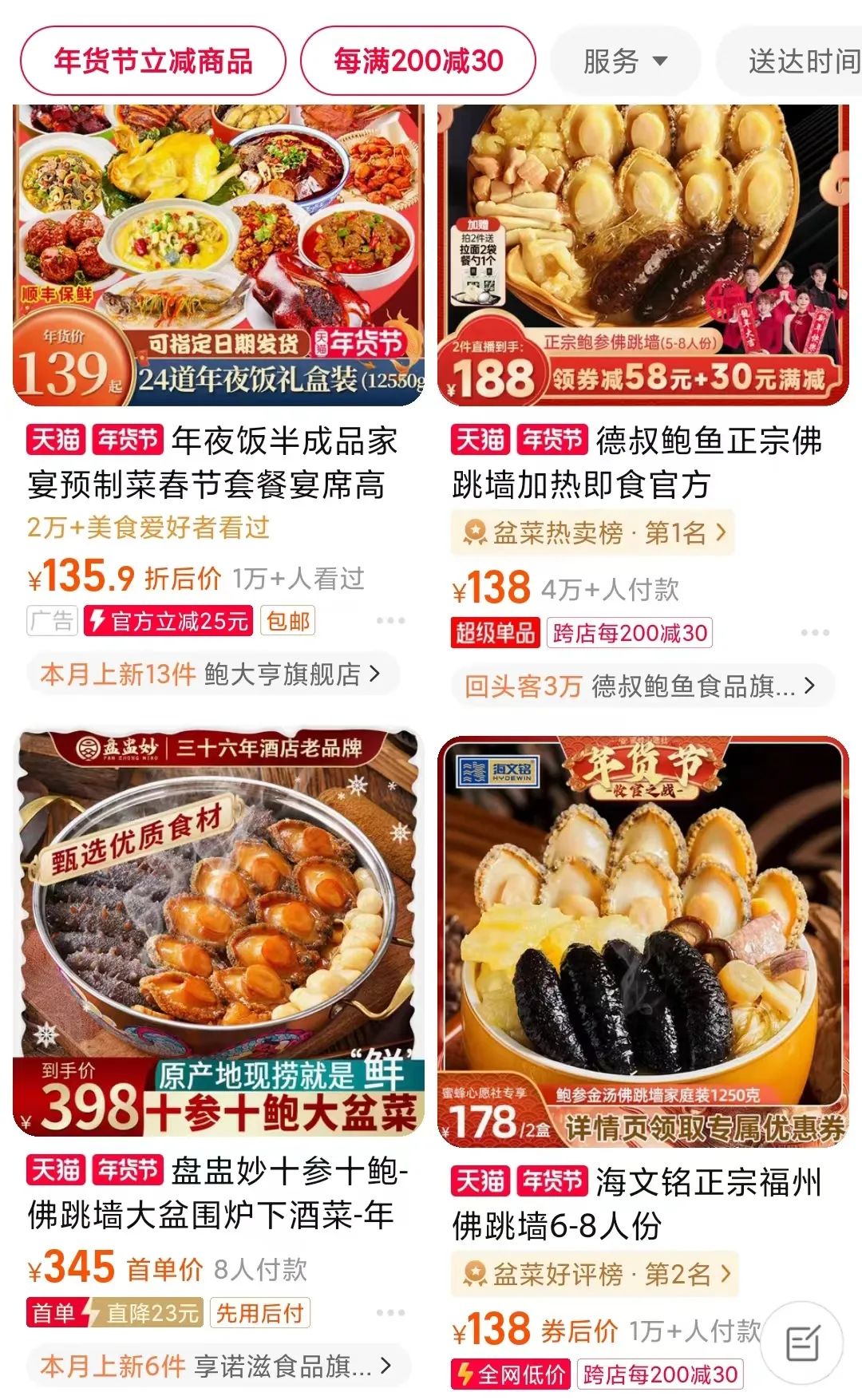Viewport: 862px width, 1400px height.
Task: Expand the 服务 dropdown filter
Action: point(625,61)
